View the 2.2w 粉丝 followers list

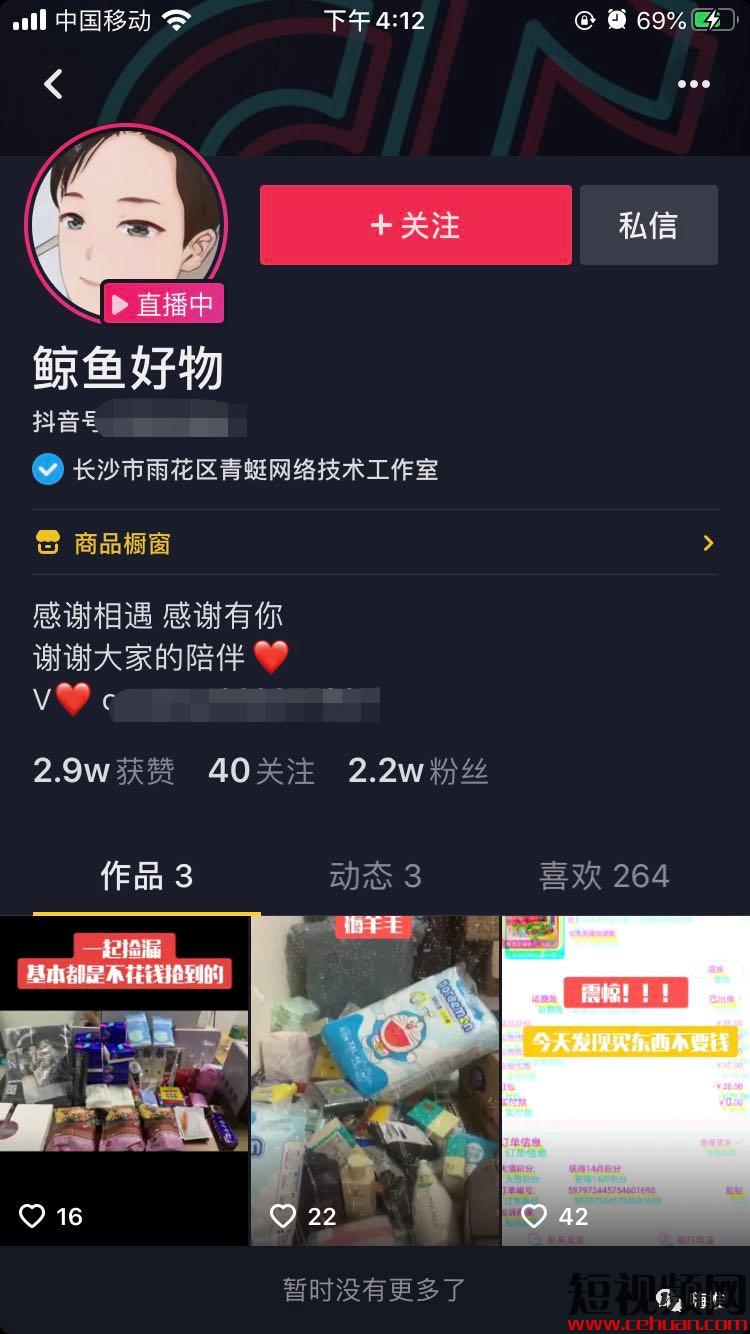point(417,771)
